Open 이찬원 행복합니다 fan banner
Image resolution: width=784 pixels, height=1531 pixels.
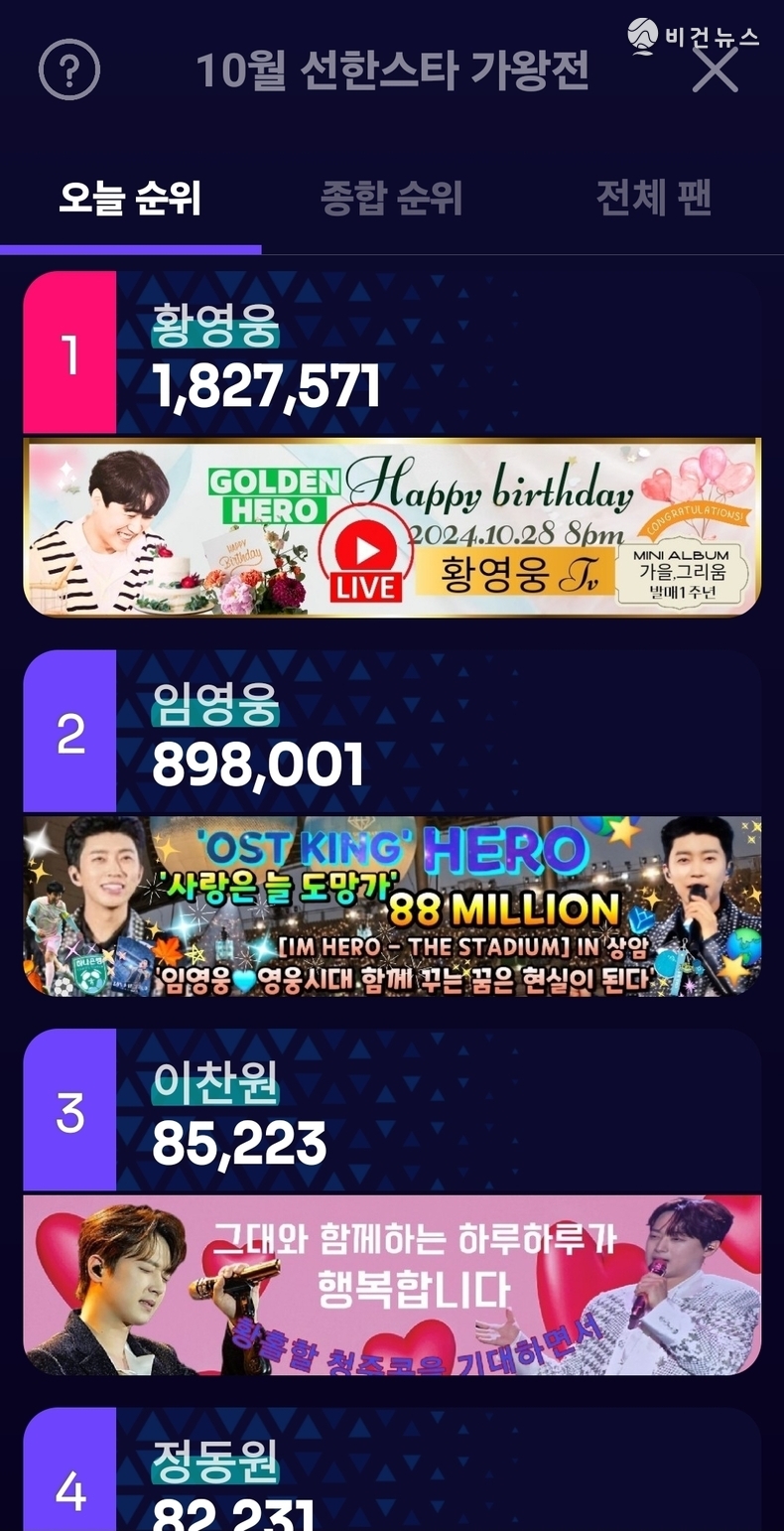coord(392,1285)
